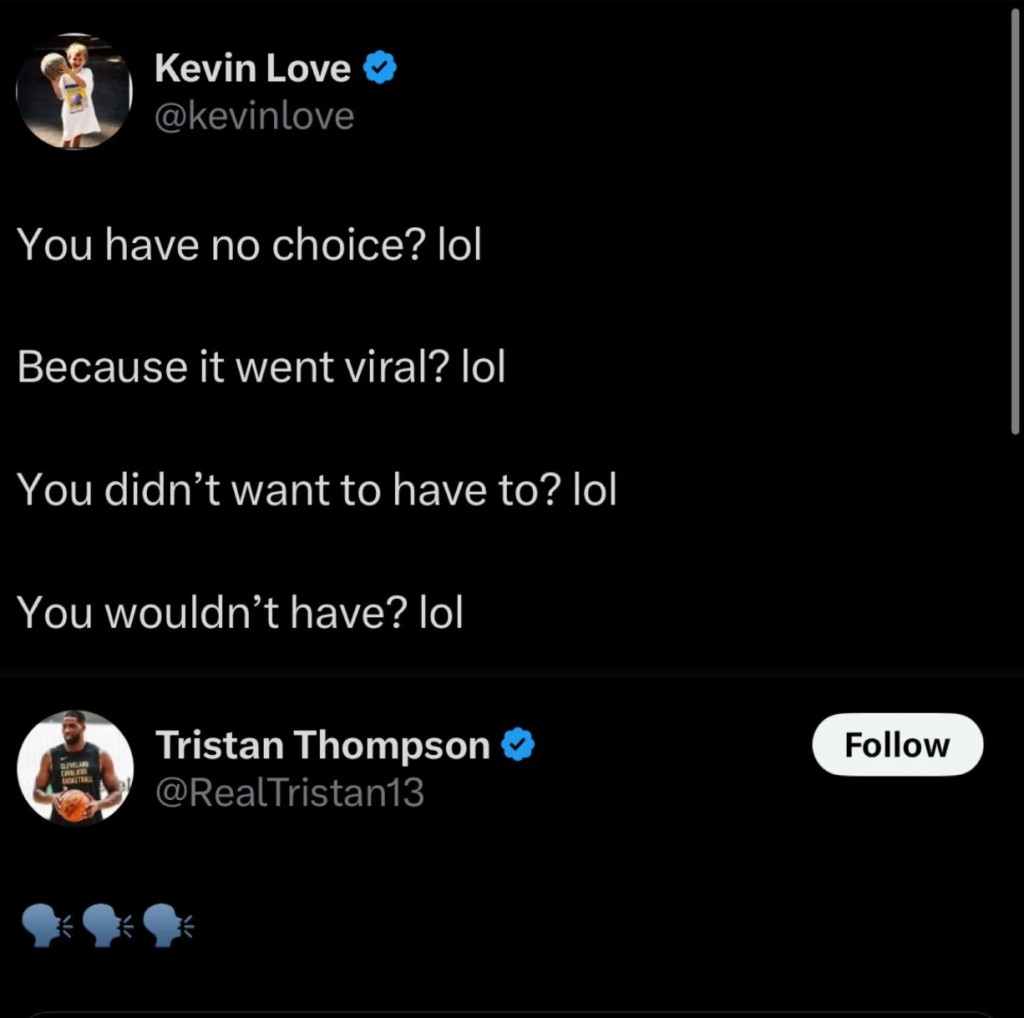Open the @RealTristan13 profile from name

point(322,745)
